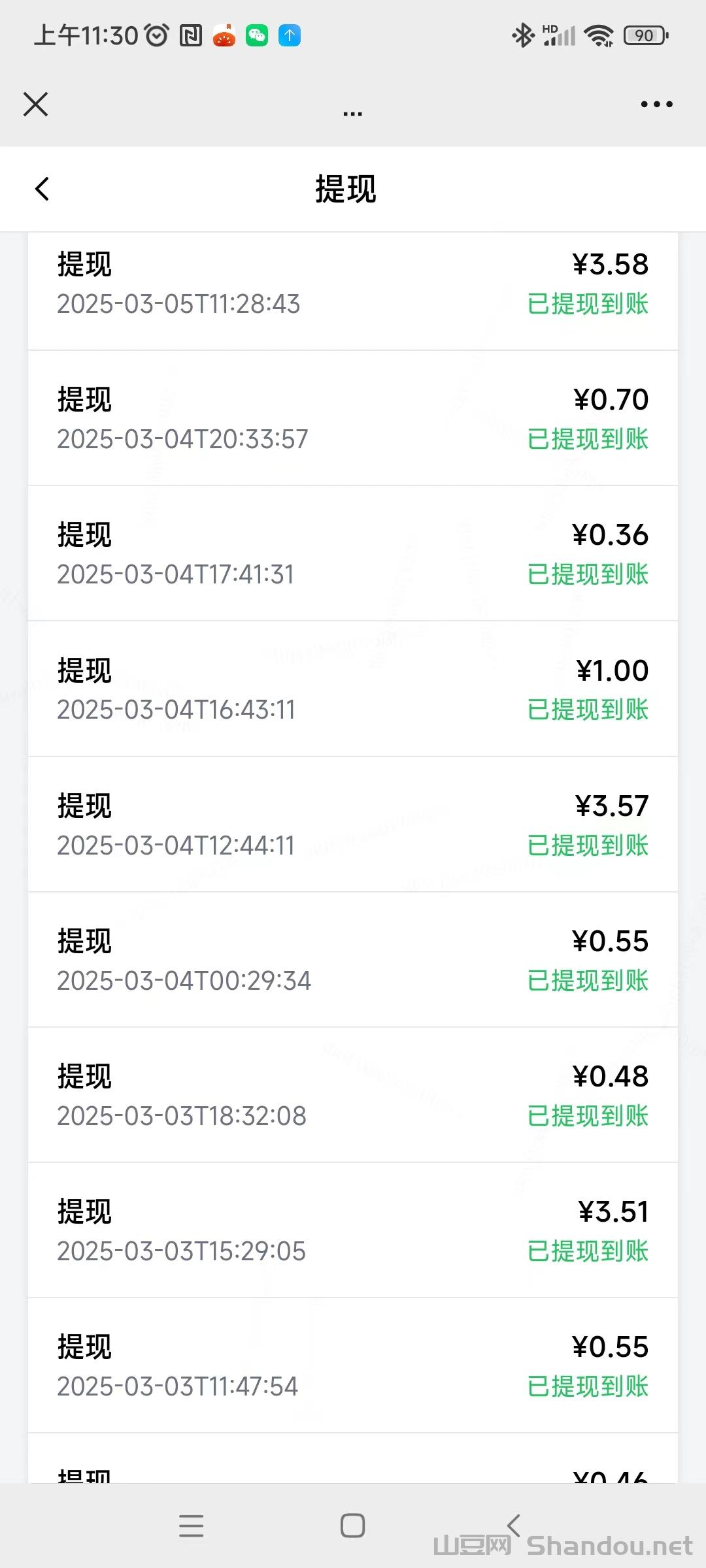The width and height of the screenshot is (706, 1568).
Task: Close the mini-program with the X icon
Action: click(x=36, y=104)
